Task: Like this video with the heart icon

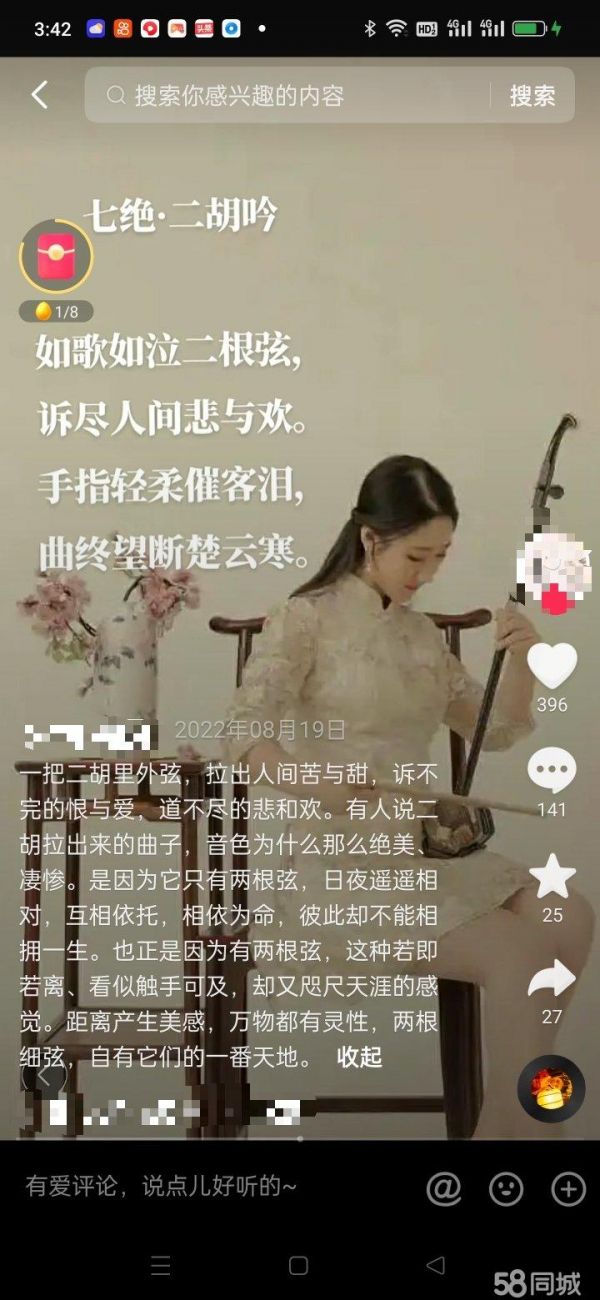Action: 552,665
